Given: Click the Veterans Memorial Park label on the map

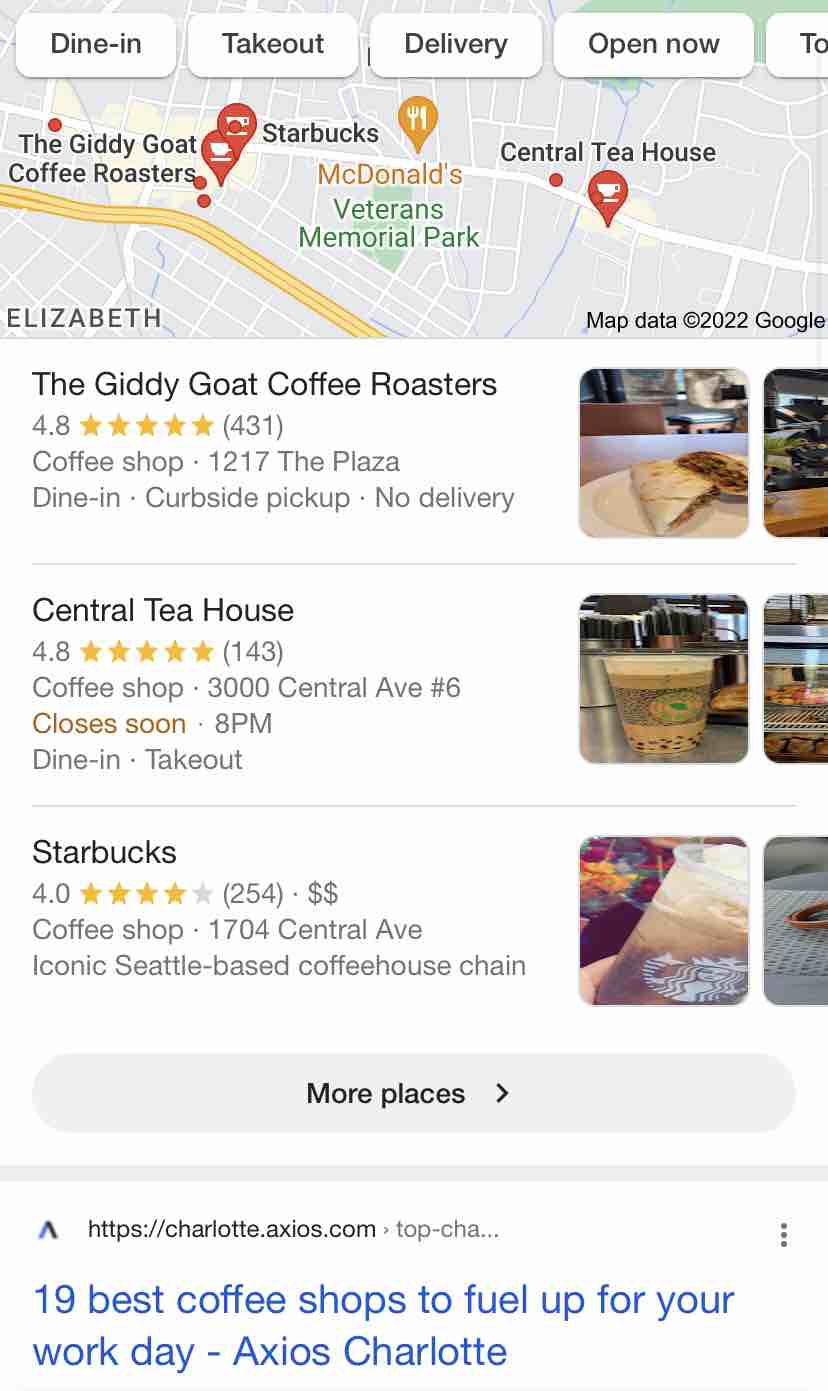Looking at the screenshot, I should click(x=387, y=223).
